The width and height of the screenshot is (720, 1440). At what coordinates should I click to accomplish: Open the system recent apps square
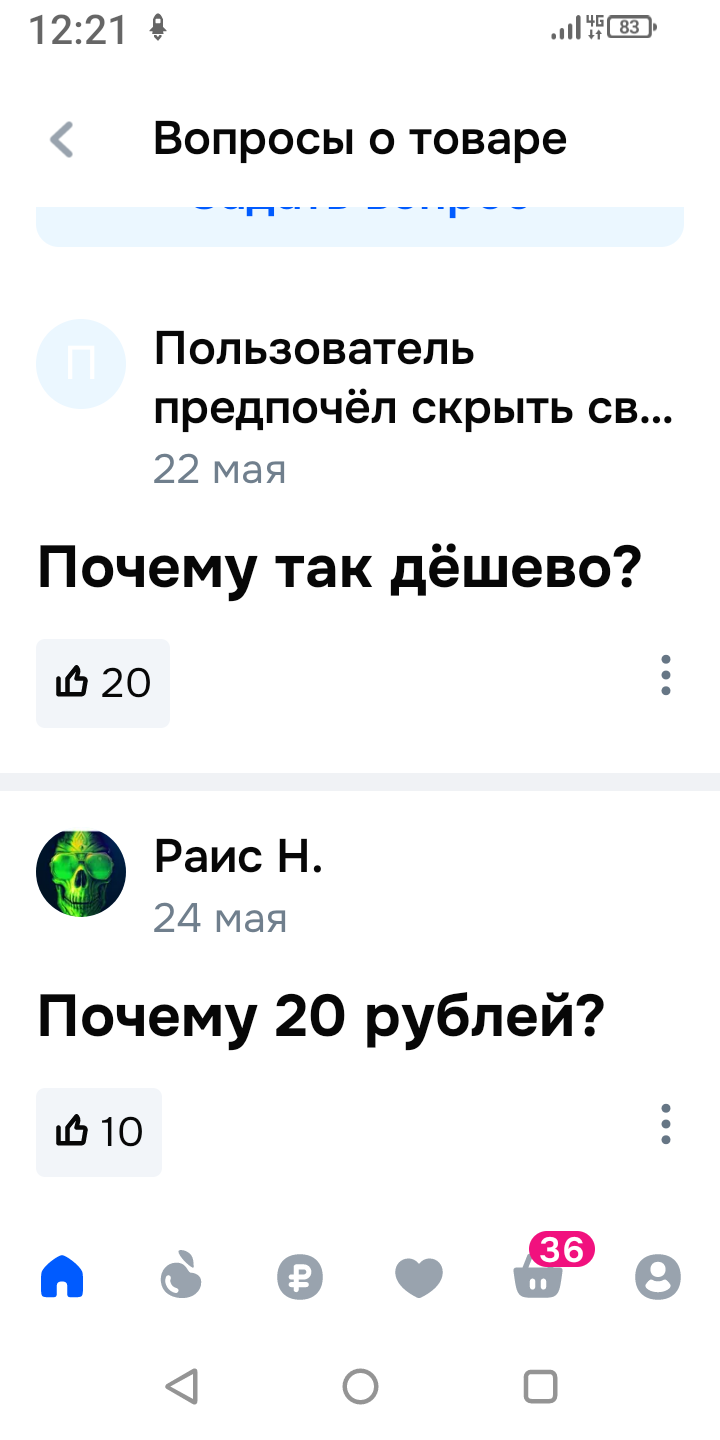coord(540,1386)
